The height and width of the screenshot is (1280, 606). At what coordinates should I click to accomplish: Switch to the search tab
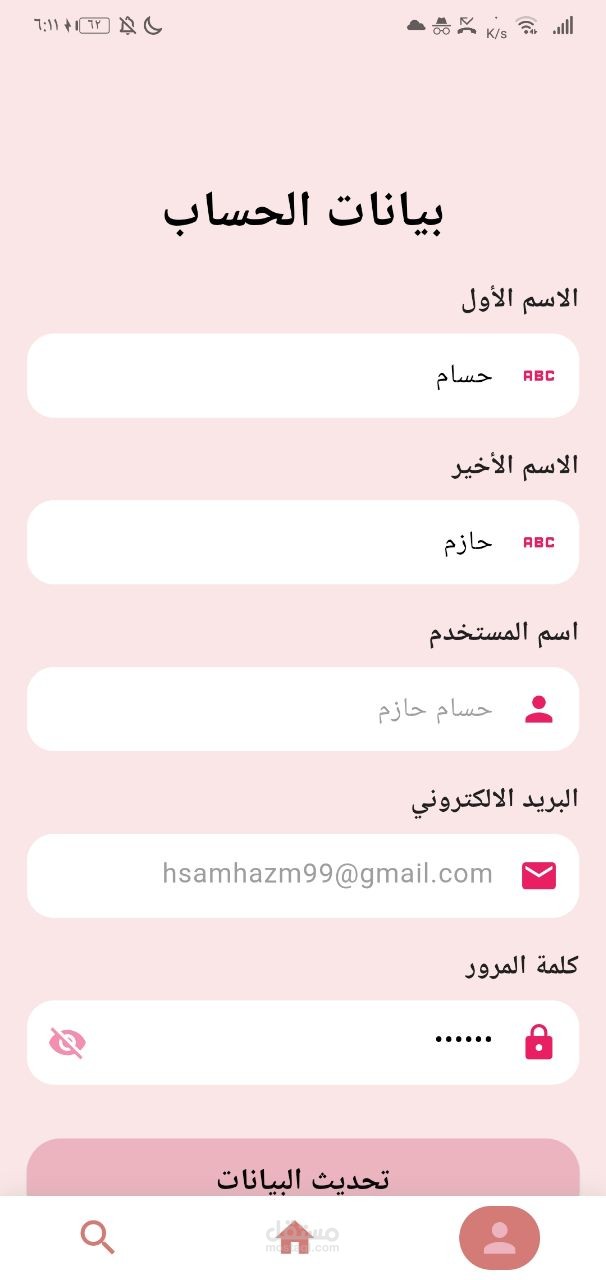[97, 1238]
